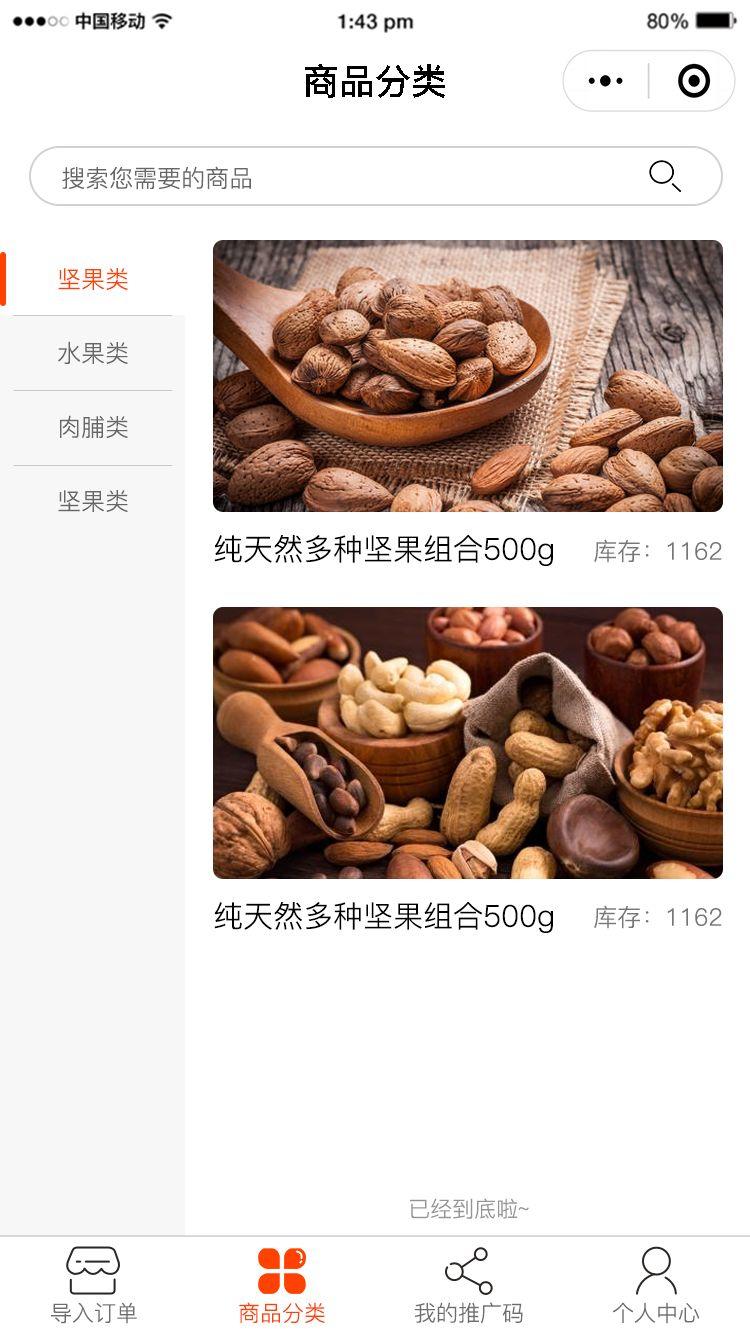Select the 水果类 category
750x1334 pixels.
coord(91,353)
